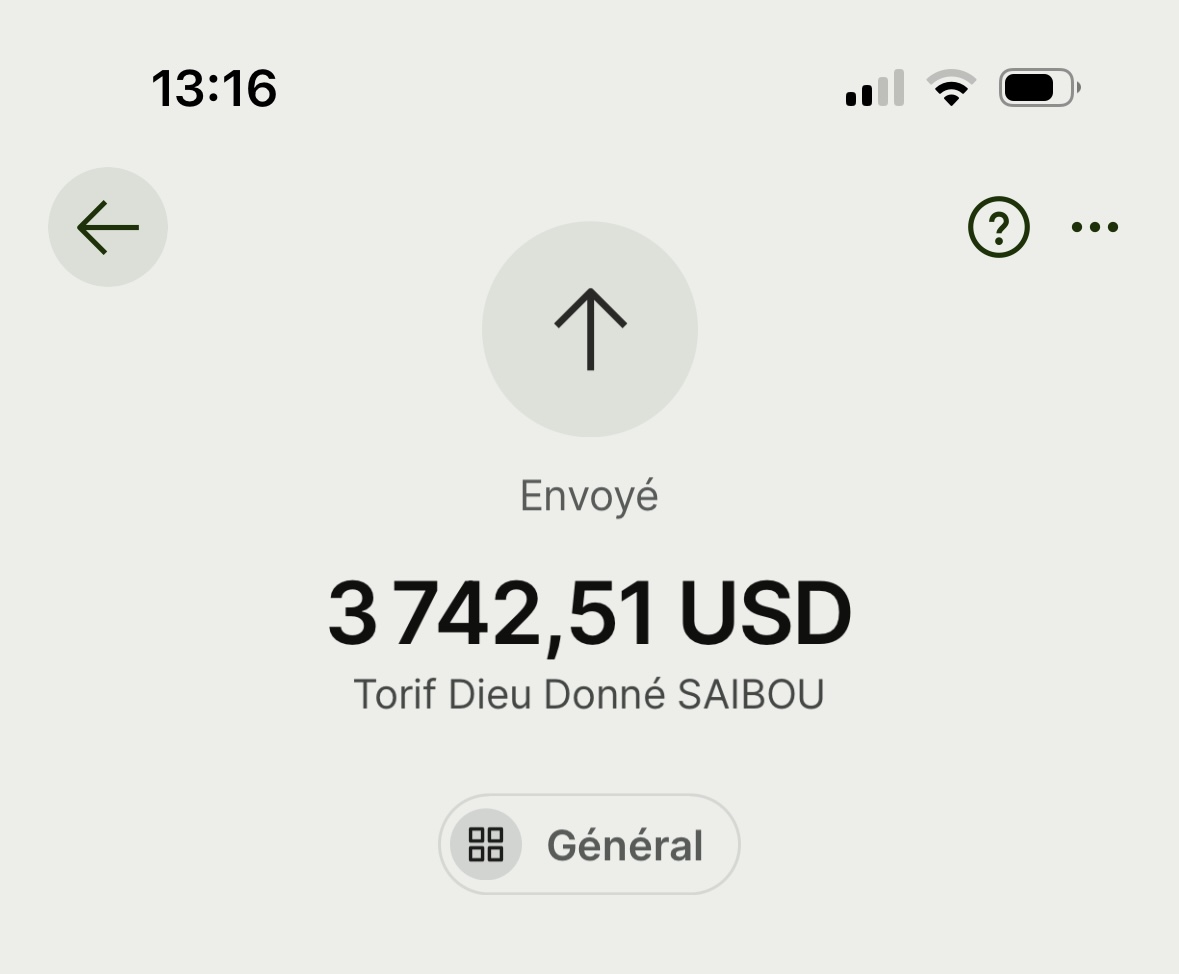Go back using the arrow button
Viewport: 1179px width, 974px height.
coord(108,227)
